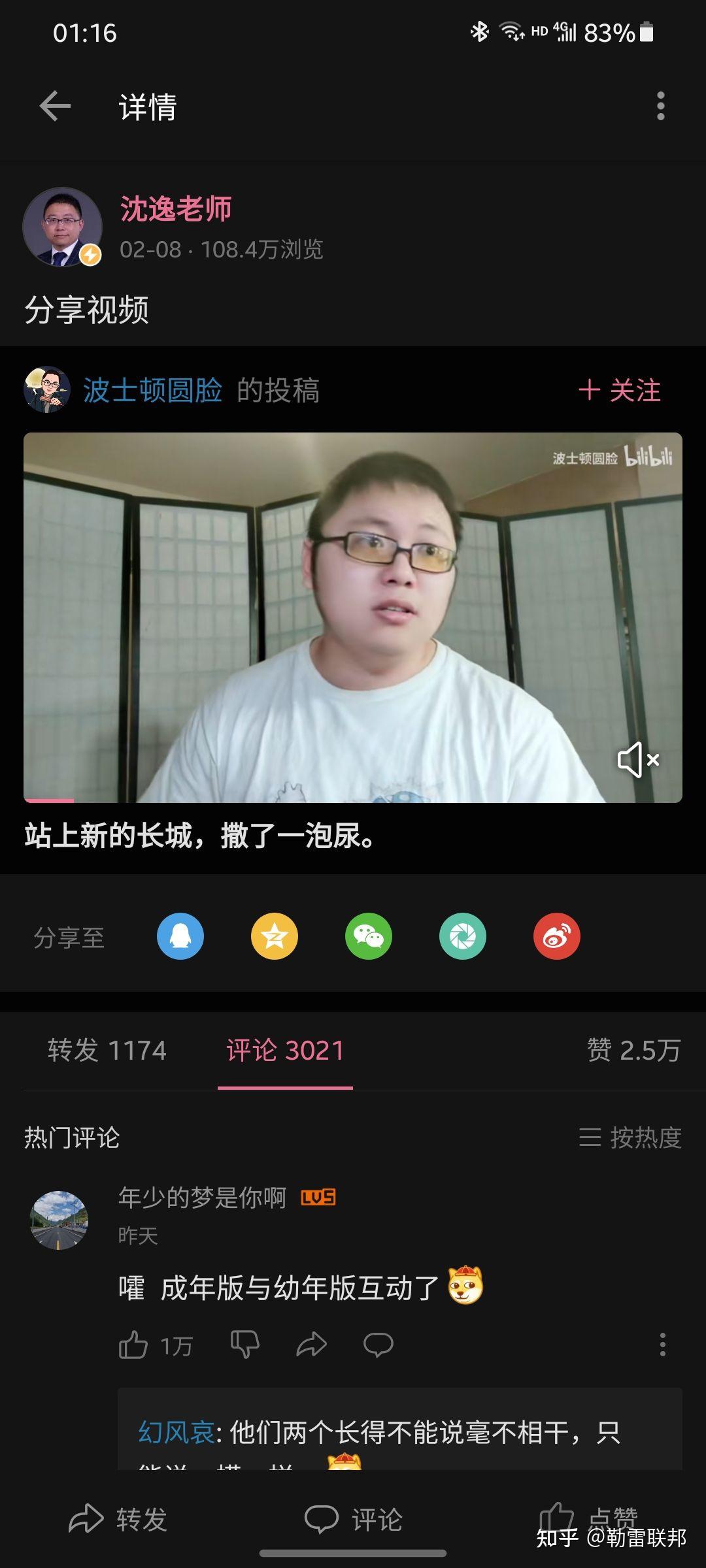Image resolution: width=706 pixels, height=1568 pixels.
Task: Share the post to QQ
Action: (x=181, y=936)
